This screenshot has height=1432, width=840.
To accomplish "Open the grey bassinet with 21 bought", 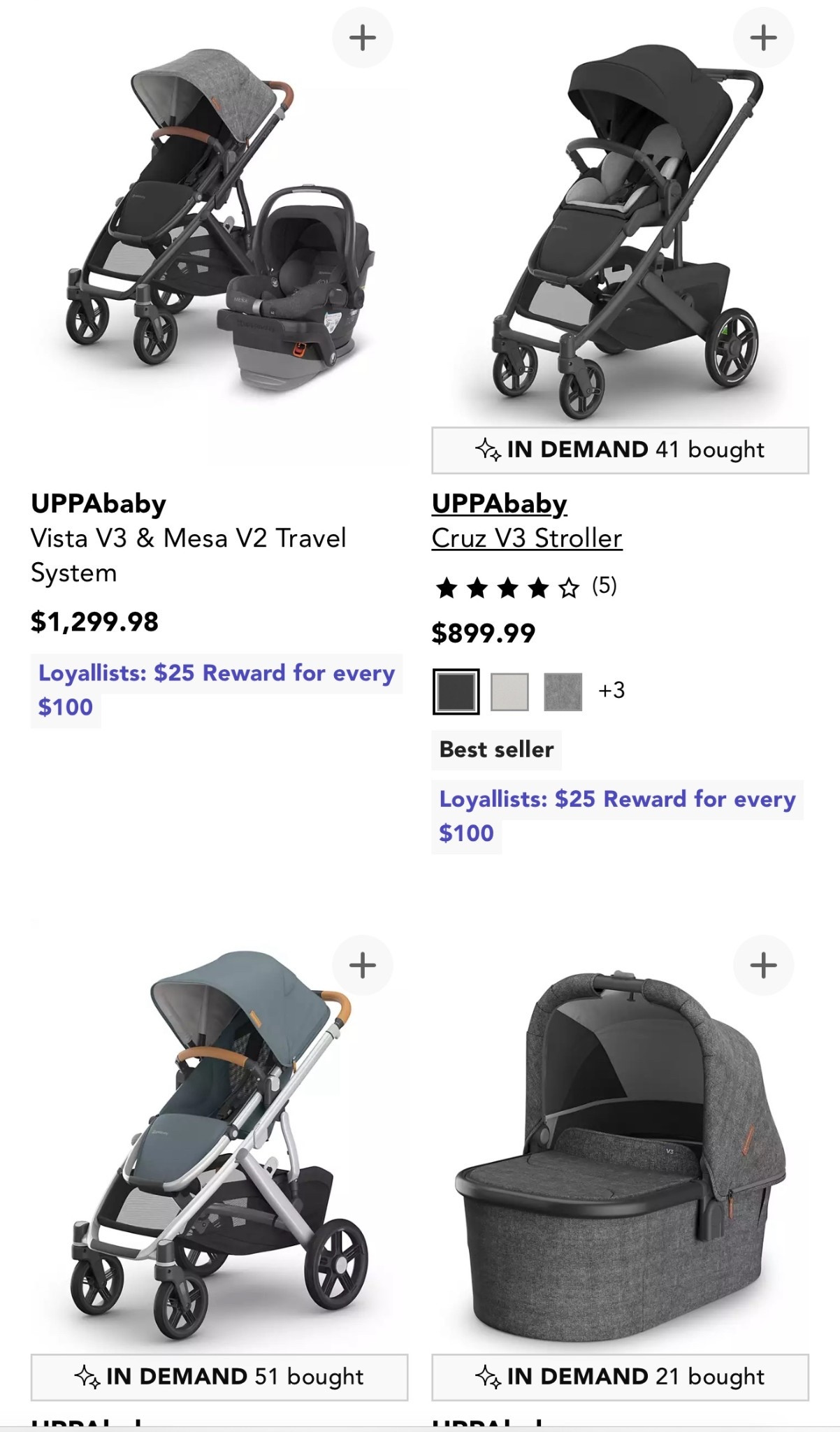I will tap(620, 1143).
